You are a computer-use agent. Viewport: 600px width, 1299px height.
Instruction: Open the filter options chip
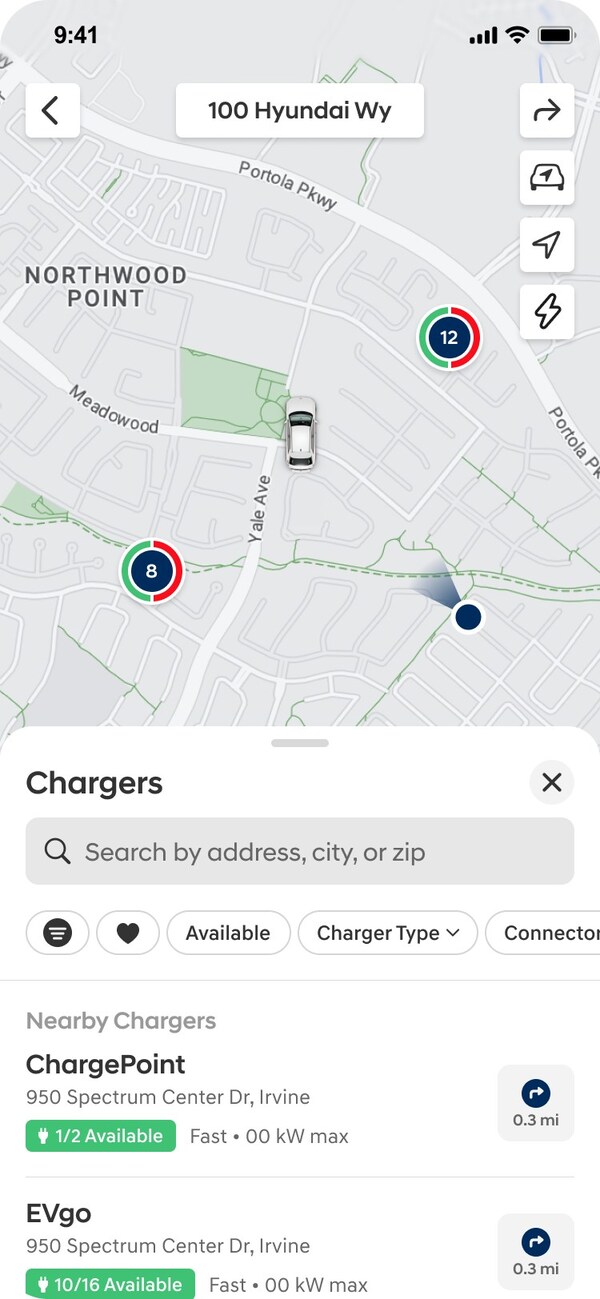pyautogui.click(x=58, y=933)
